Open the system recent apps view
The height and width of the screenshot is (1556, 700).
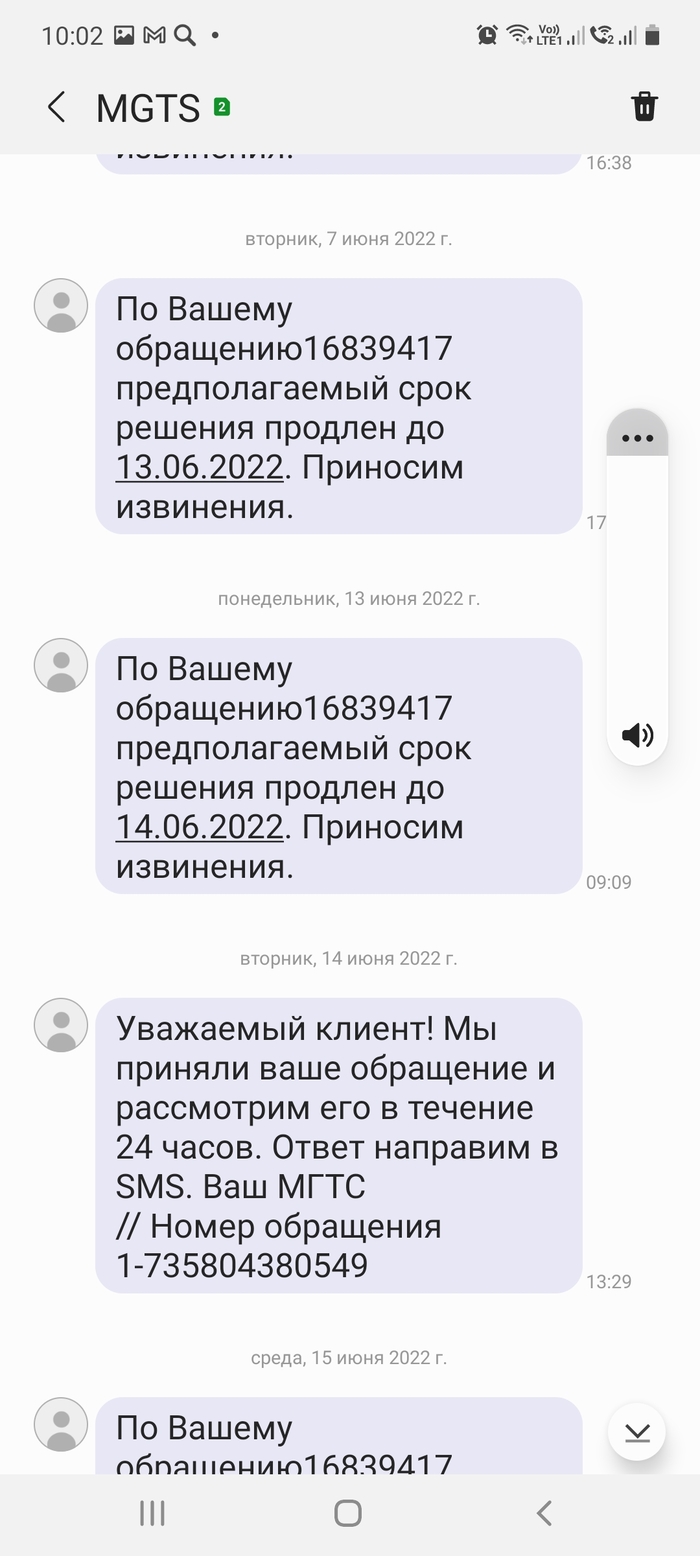152,1513
